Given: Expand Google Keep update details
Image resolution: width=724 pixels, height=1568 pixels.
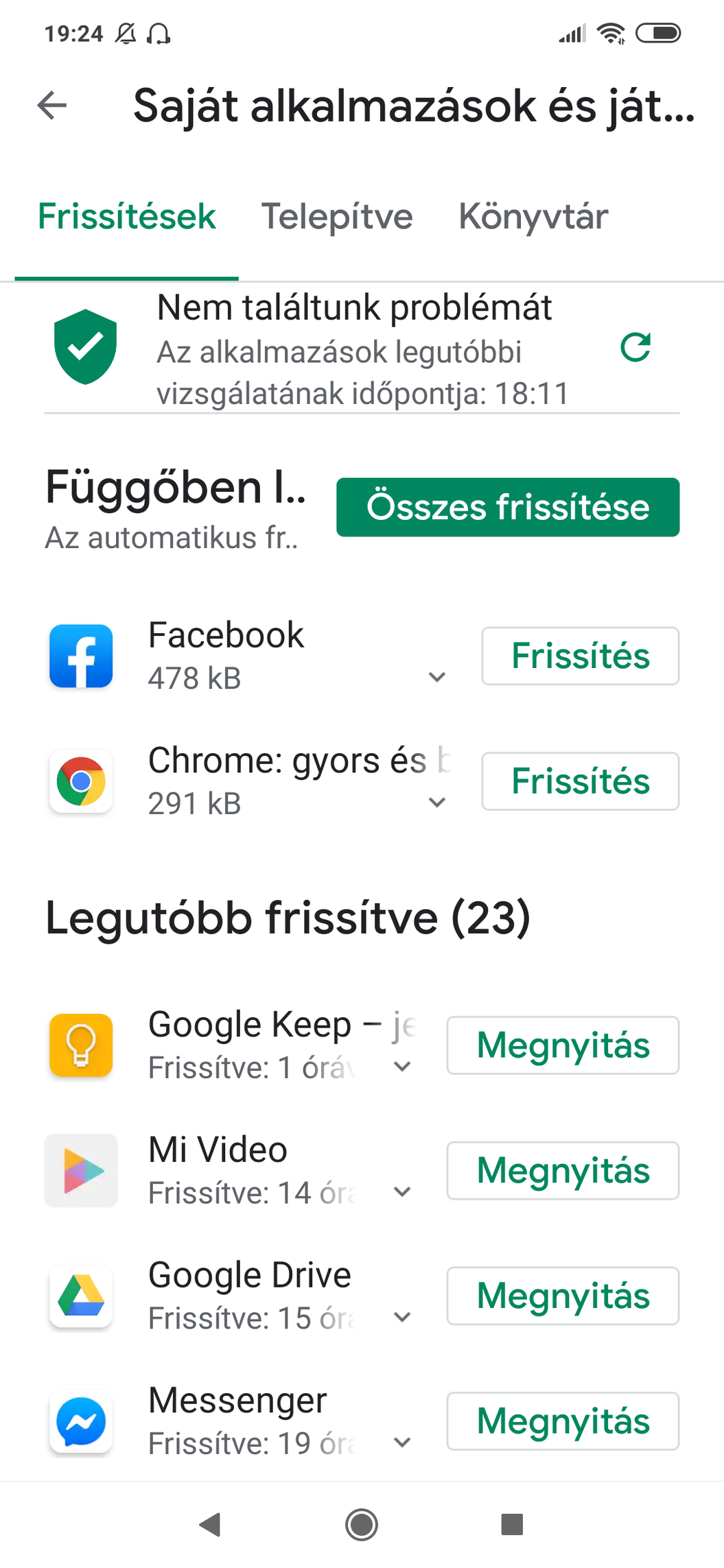Looking at the screenshot, I should (x=403, y=1067).
